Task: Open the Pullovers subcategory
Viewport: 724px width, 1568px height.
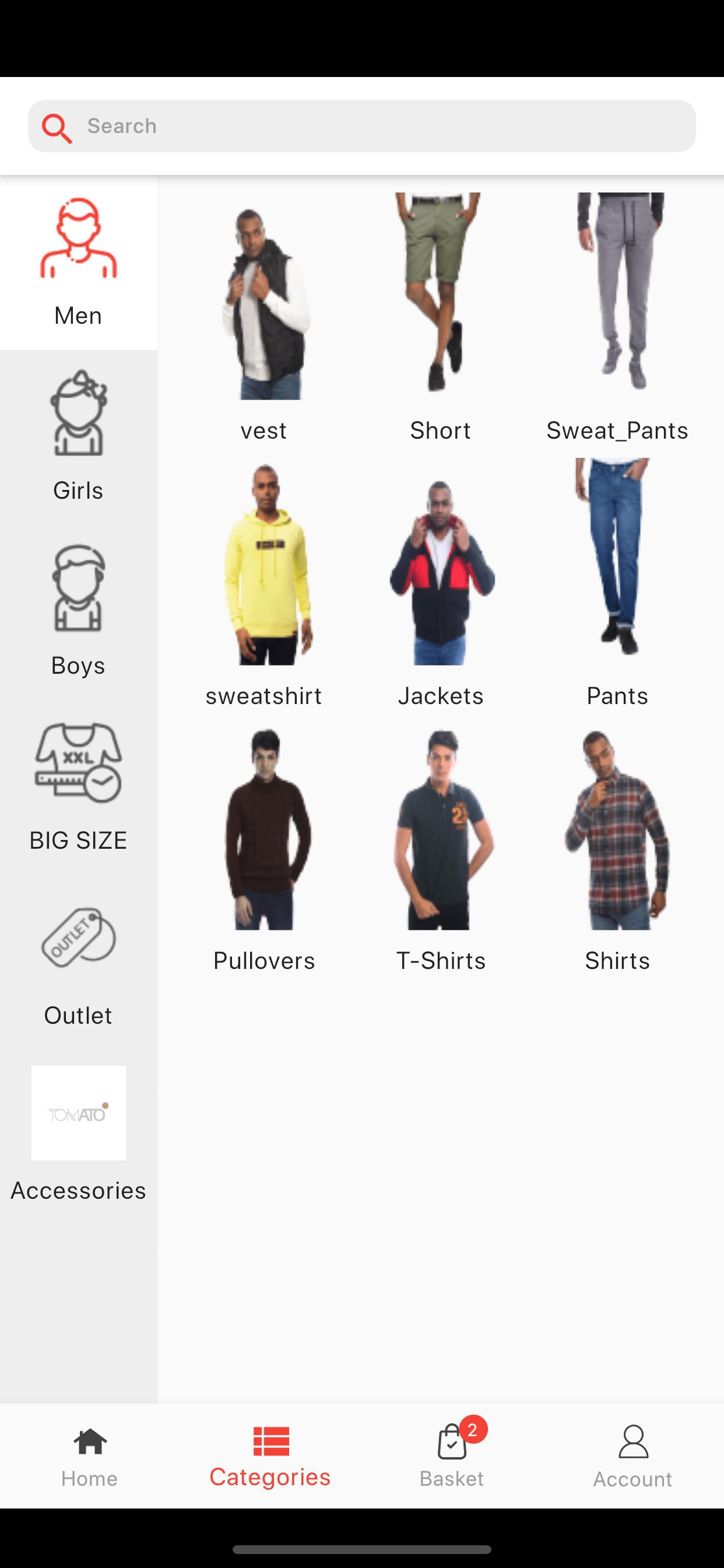Action: (263, 849)
